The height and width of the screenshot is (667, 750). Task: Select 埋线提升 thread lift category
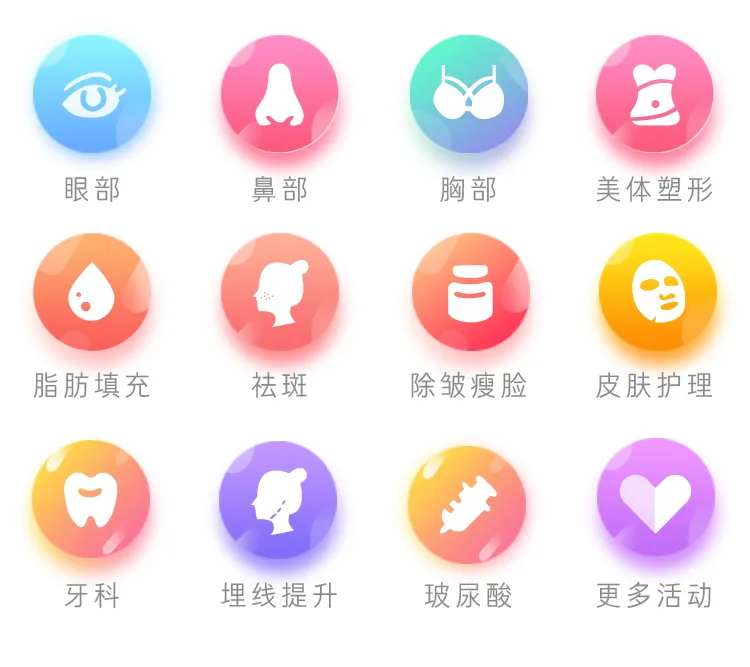278,500
